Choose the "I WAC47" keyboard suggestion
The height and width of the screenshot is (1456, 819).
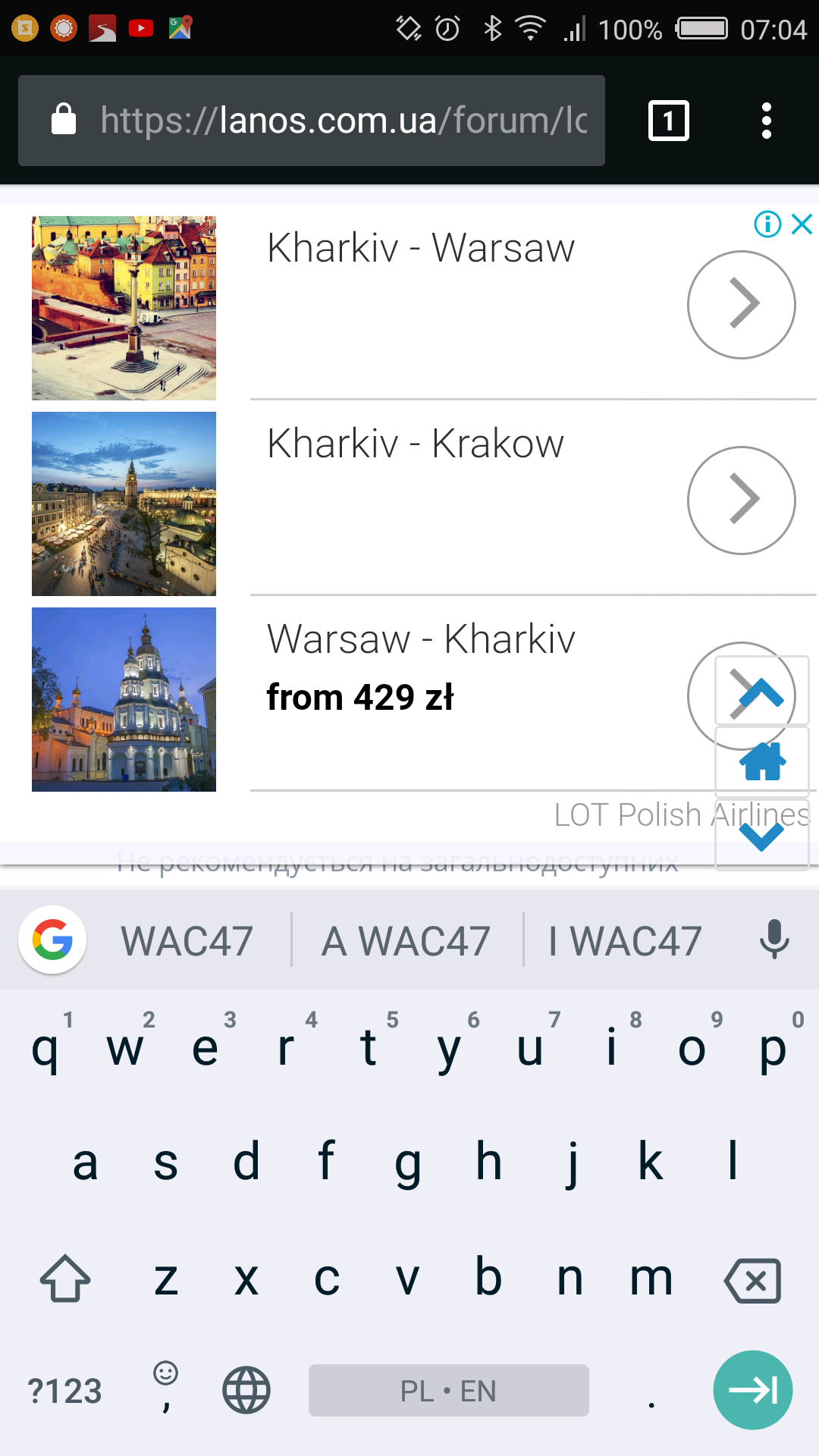(626, 941)
